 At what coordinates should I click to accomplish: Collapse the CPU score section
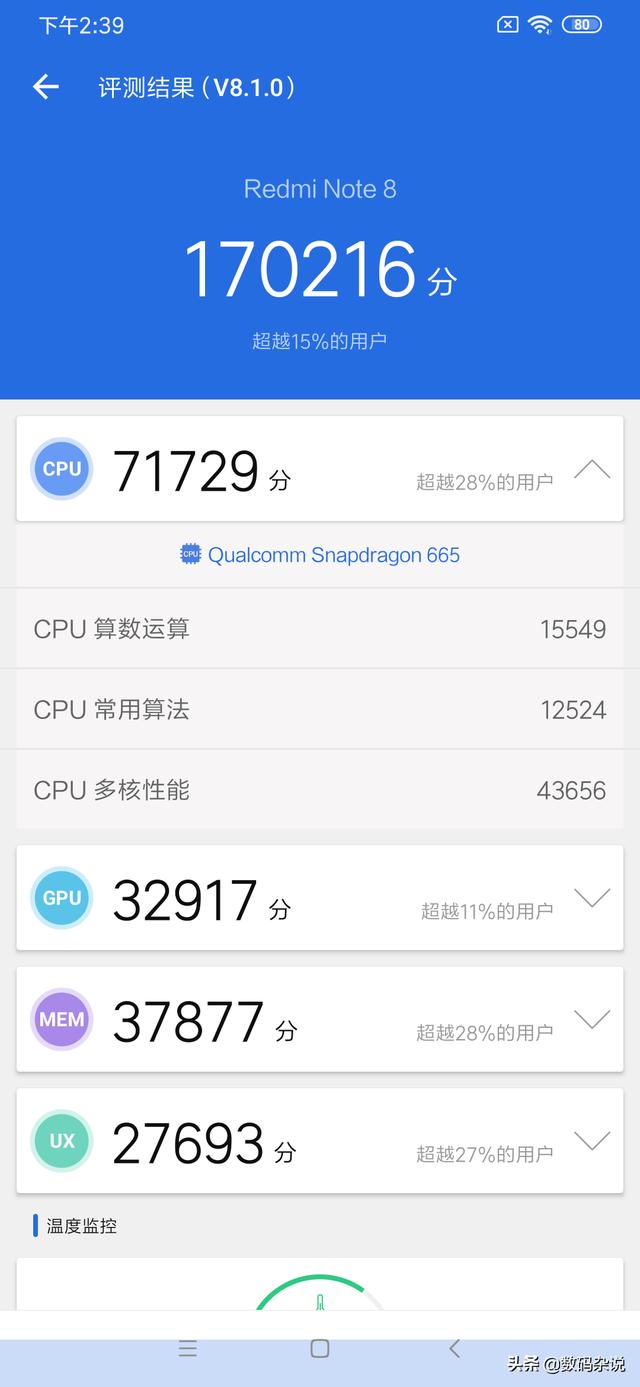click(x=592, y=469)
